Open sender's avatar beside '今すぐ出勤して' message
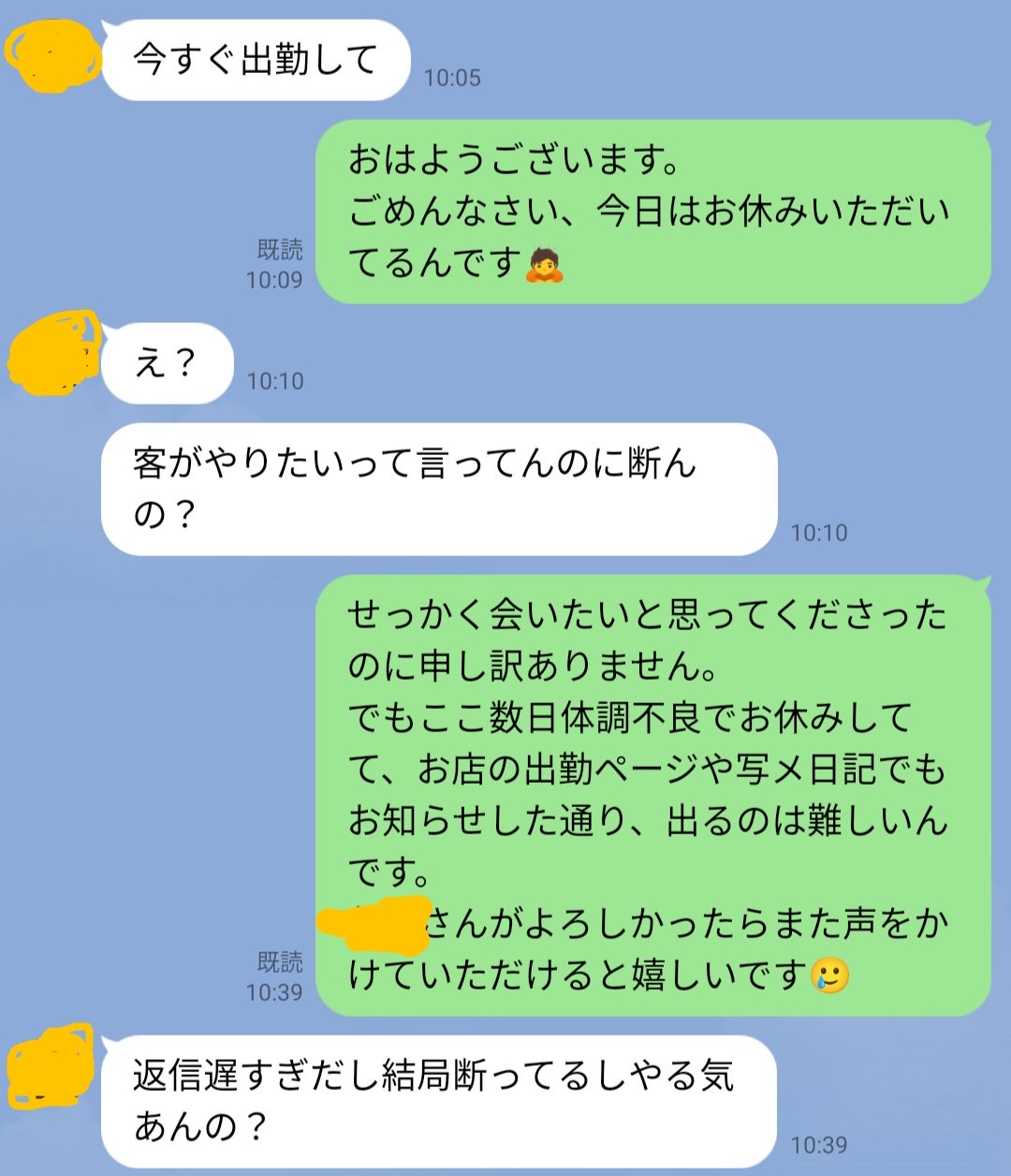Viewport: 1011px width, 1176px height. 51,54
